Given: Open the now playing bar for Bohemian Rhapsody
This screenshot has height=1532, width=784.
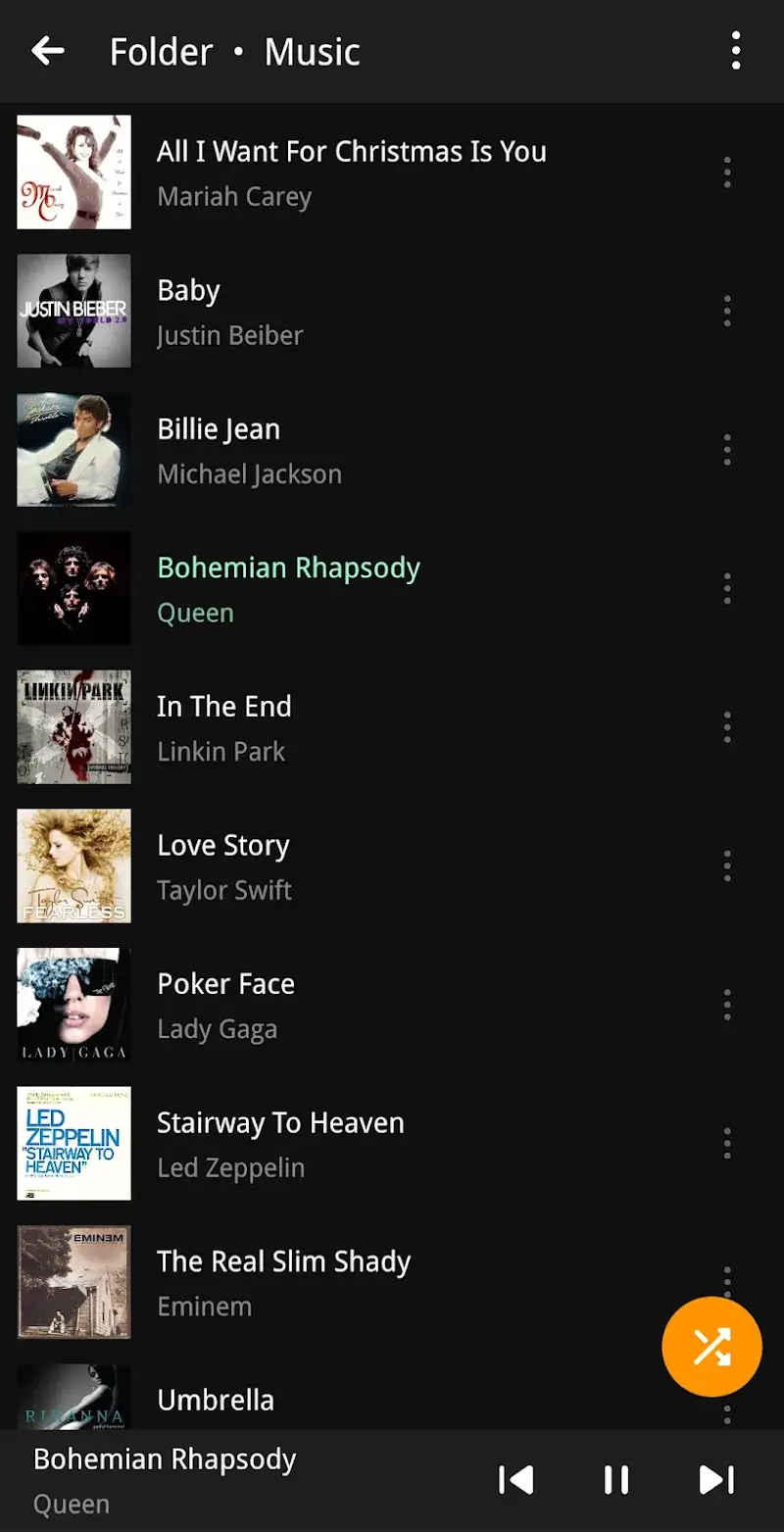Looking at the screenshot, I should [196, 1479].
